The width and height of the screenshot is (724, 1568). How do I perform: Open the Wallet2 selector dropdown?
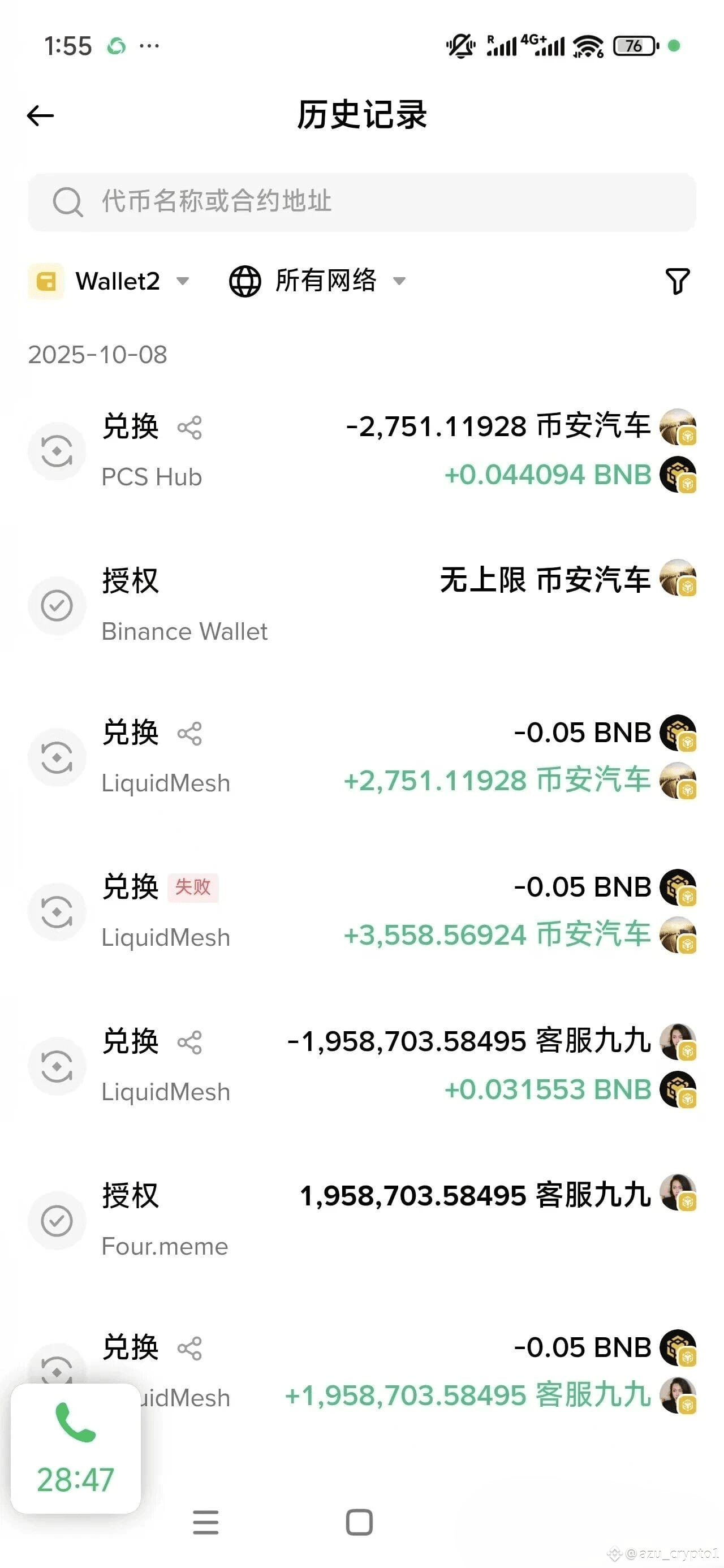pos(111,281)
